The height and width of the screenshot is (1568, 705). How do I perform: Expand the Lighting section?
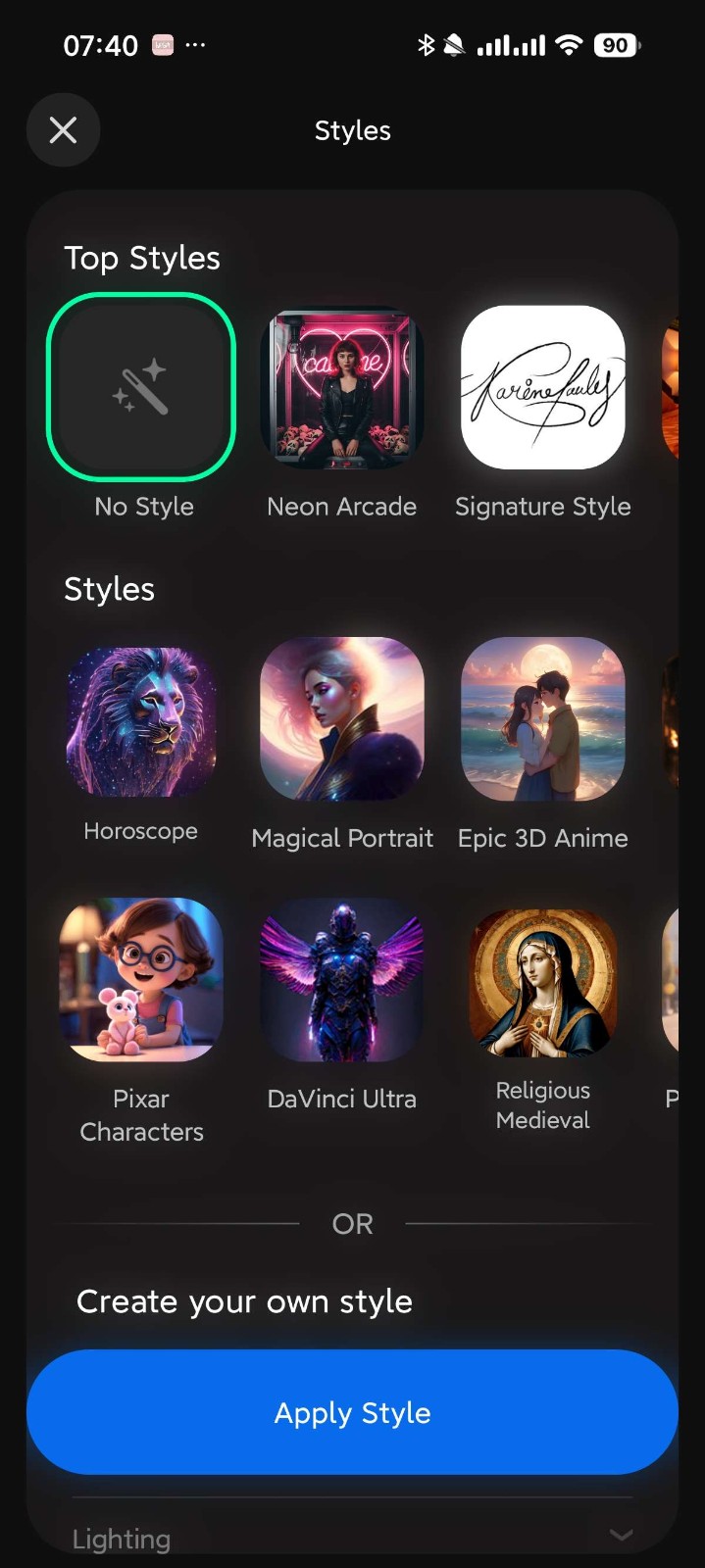[620, 1536]
